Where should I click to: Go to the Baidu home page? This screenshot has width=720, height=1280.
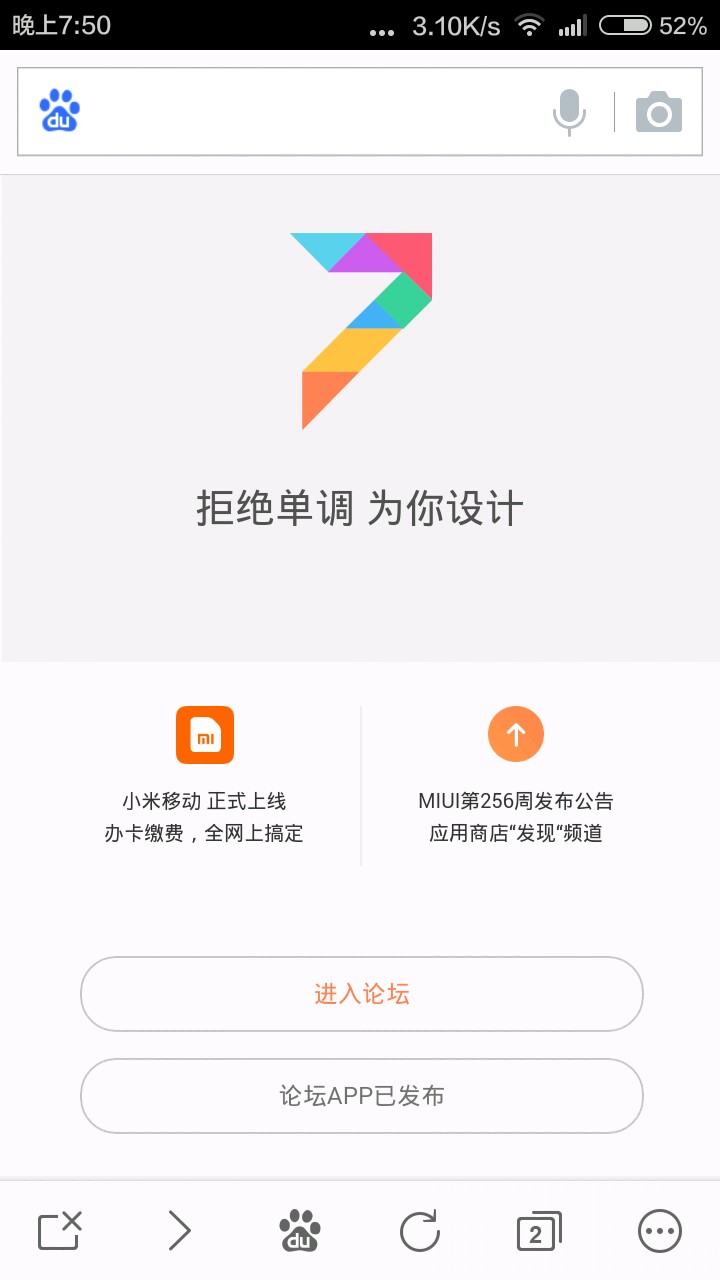(300, 1231)
